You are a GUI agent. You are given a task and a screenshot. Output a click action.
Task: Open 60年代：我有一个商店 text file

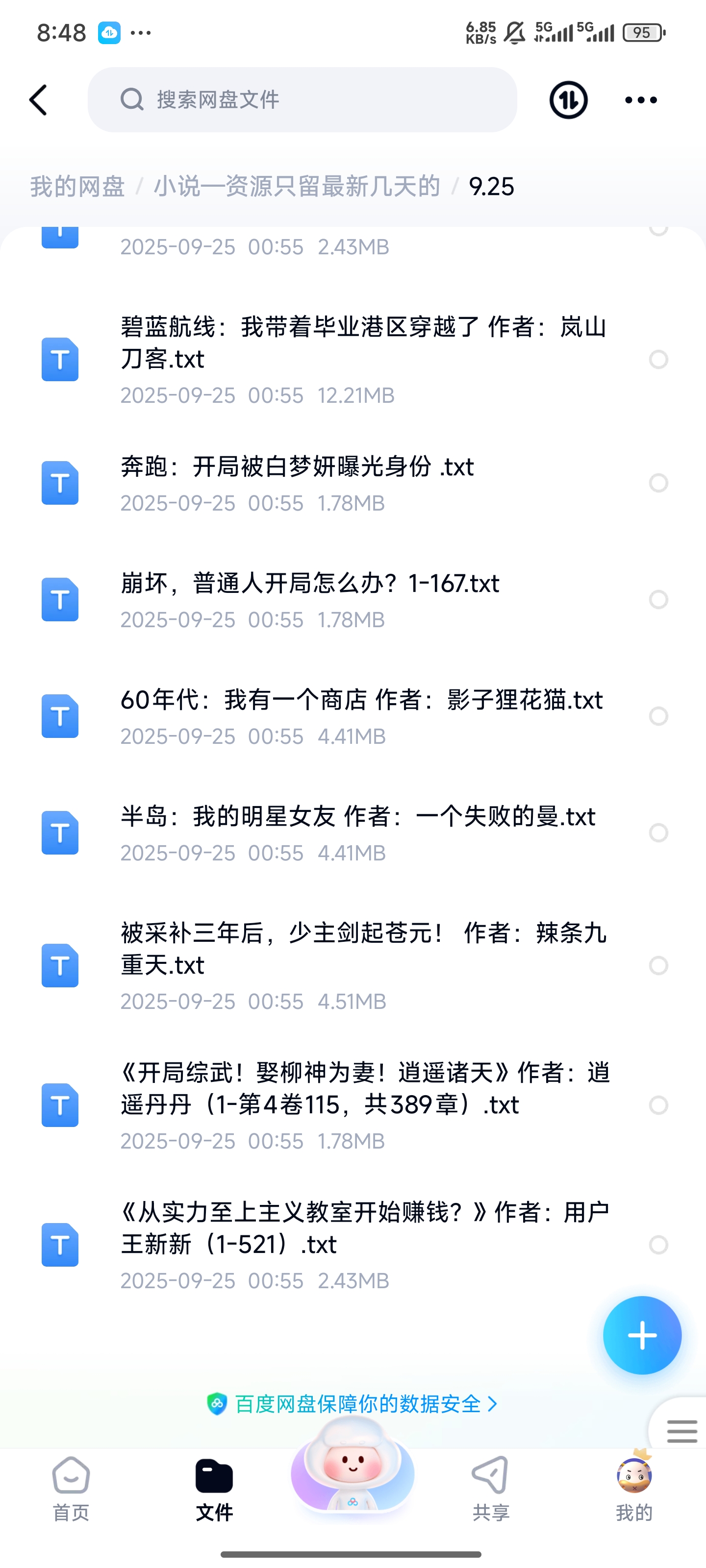point(361,701)
